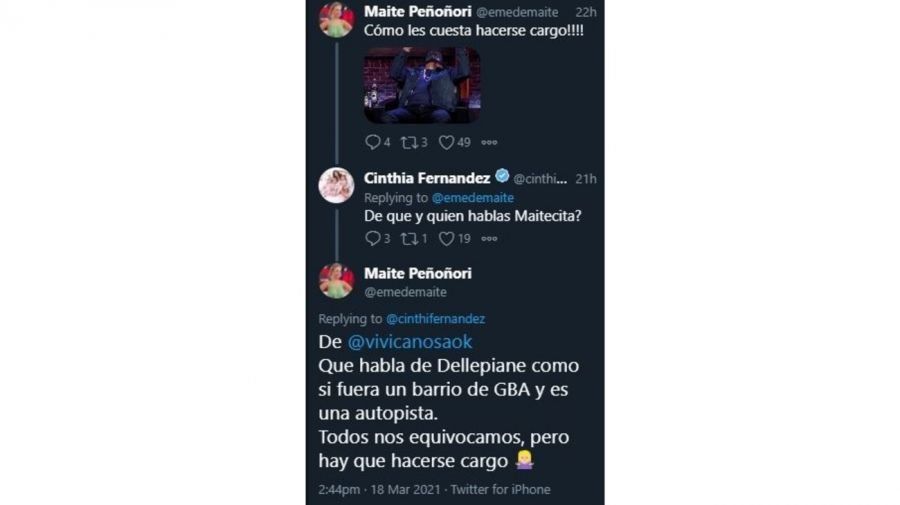Reply to Maite Peñoñori's first tweet
Viewport: 900px width, 505px height.
tap(372, 142)
